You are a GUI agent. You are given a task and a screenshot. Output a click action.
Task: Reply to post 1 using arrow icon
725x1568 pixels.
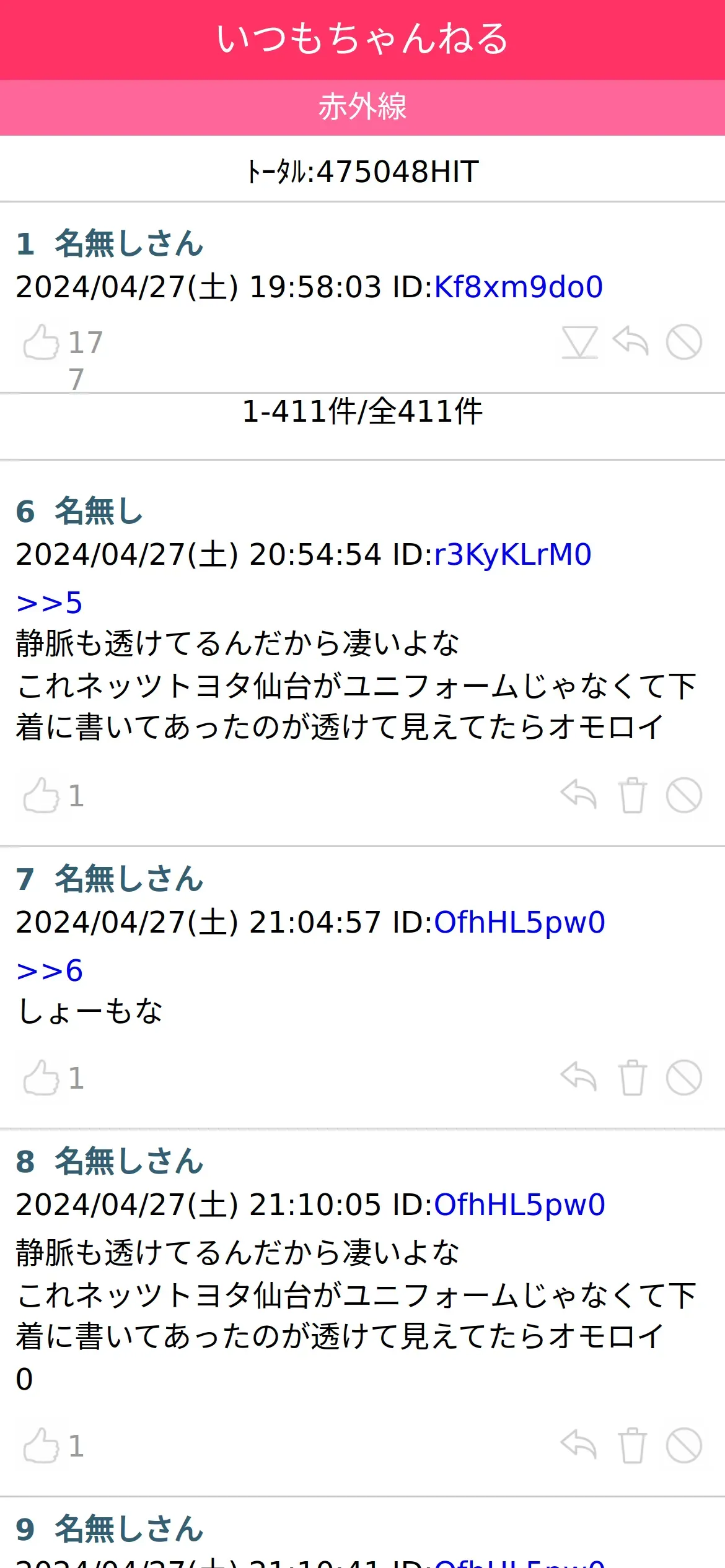tap(631, 342)
